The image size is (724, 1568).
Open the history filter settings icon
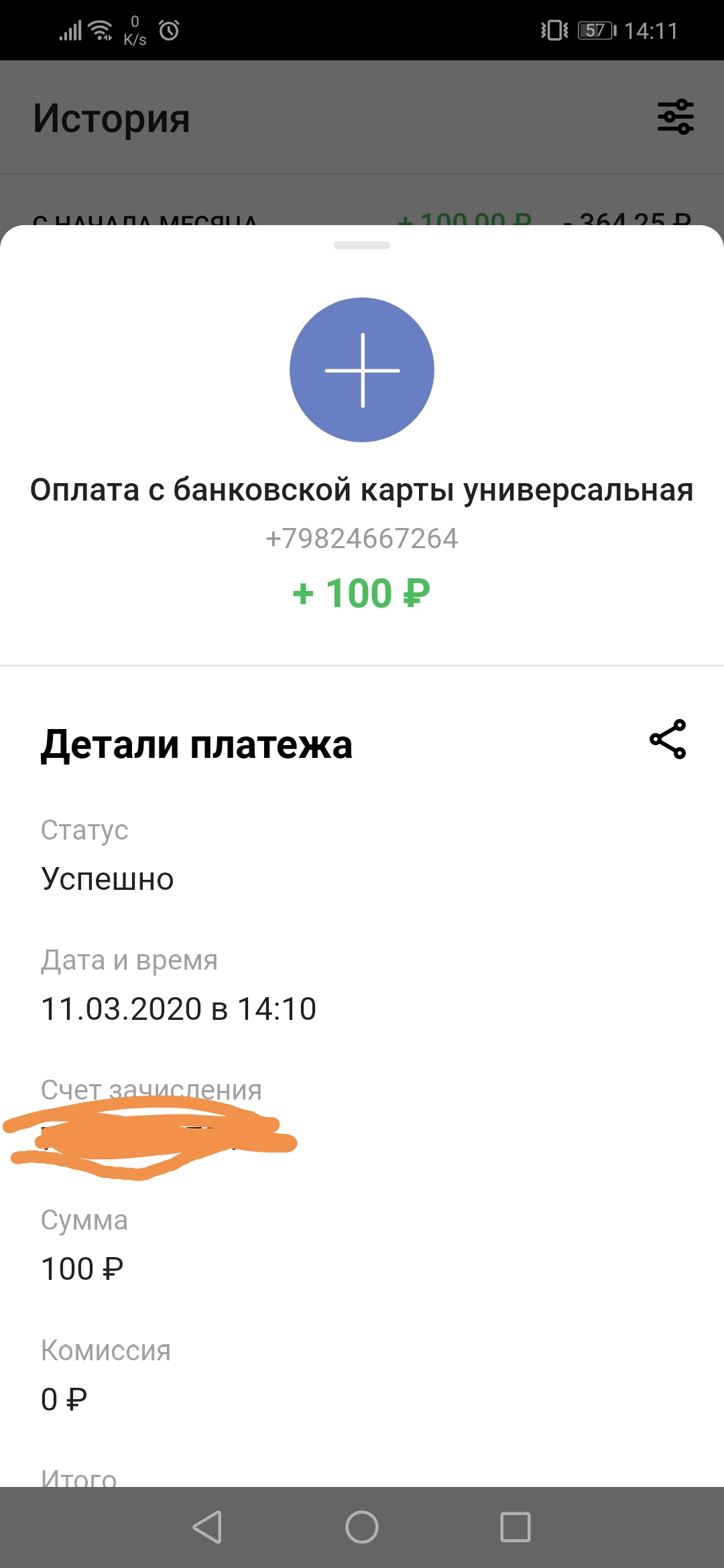point(675,117)
